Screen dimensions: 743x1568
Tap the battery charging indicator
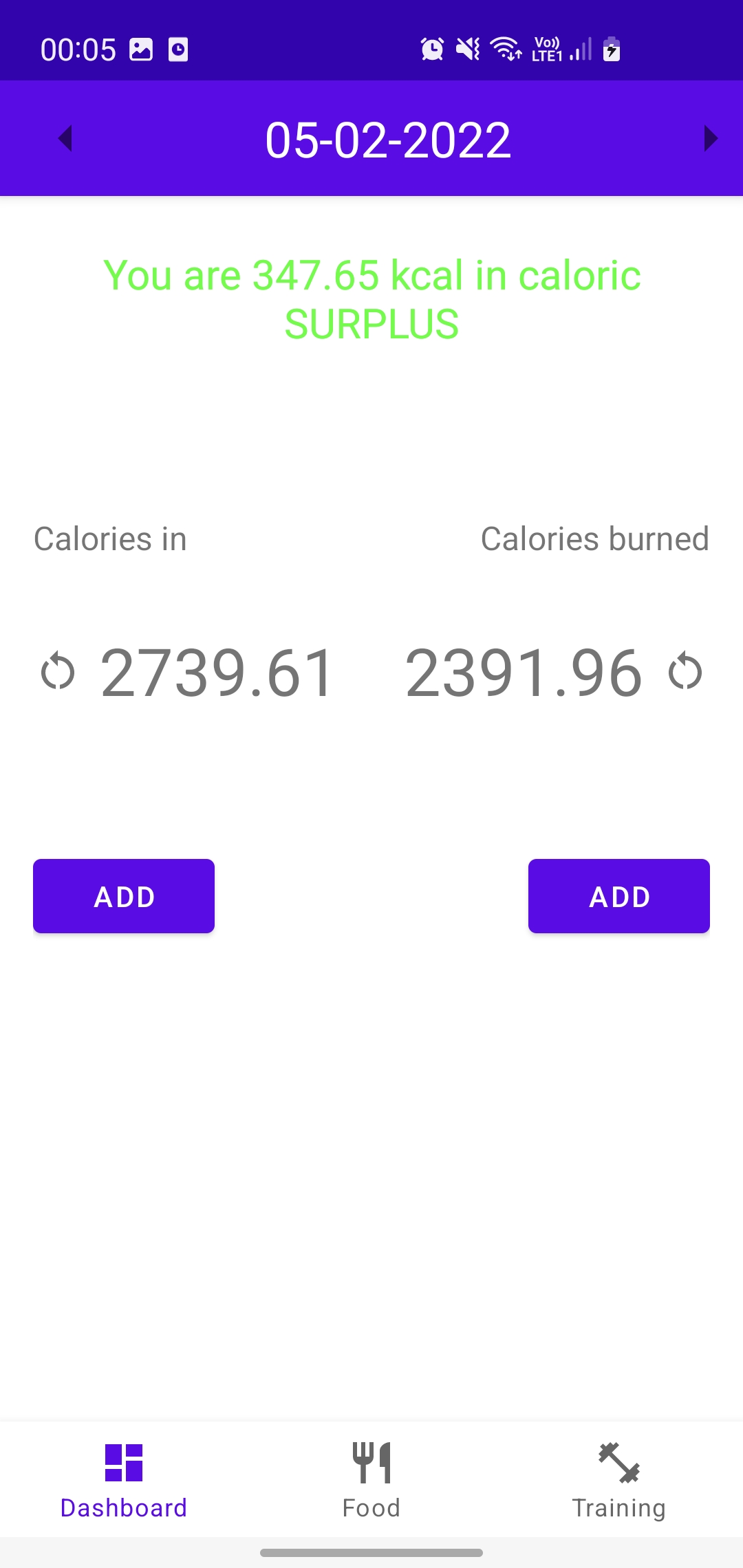(x=612, y=49)
